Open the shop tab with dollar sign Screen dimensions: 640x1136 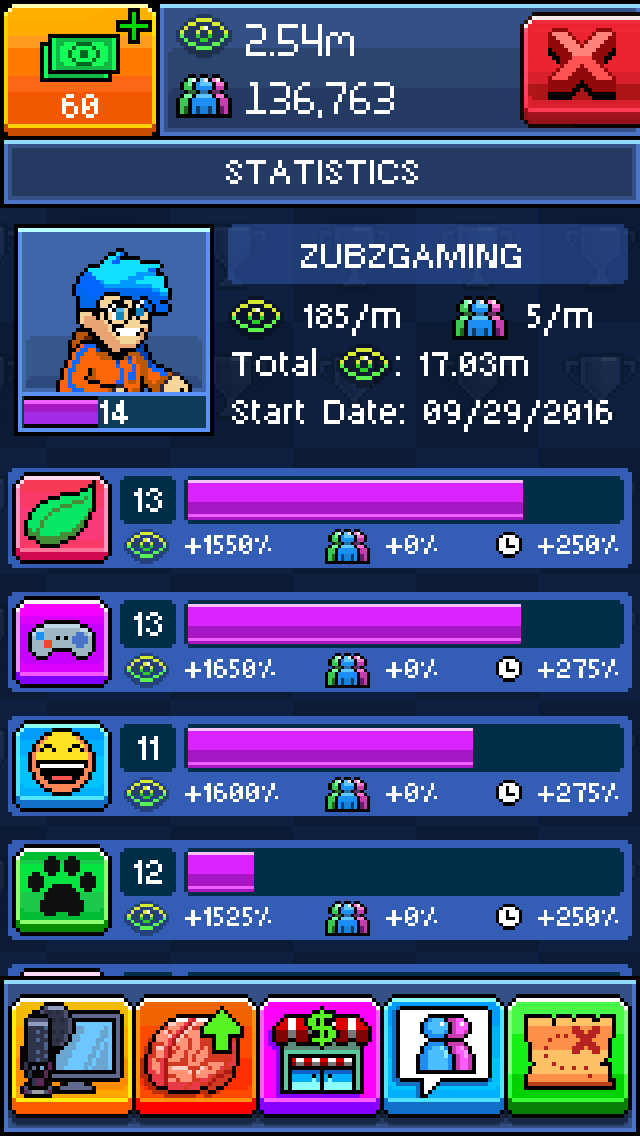(320, 1056)
